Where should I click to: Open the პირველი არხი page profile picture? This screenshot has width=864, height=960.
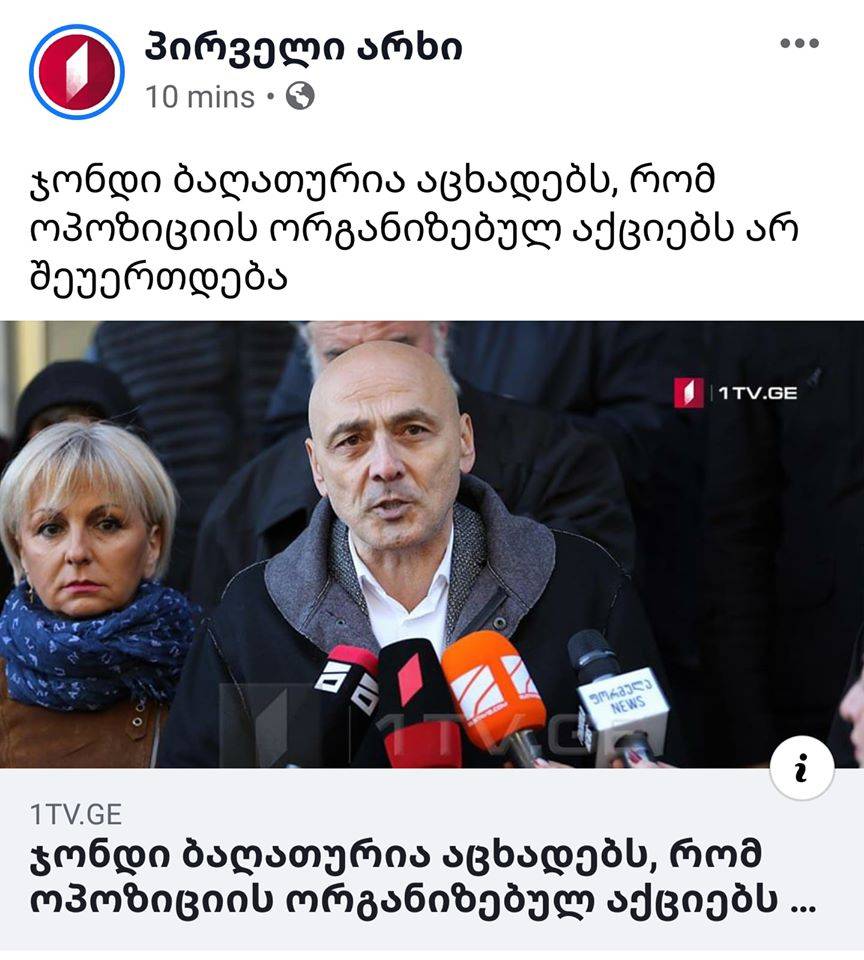click(x=77, y=71)
